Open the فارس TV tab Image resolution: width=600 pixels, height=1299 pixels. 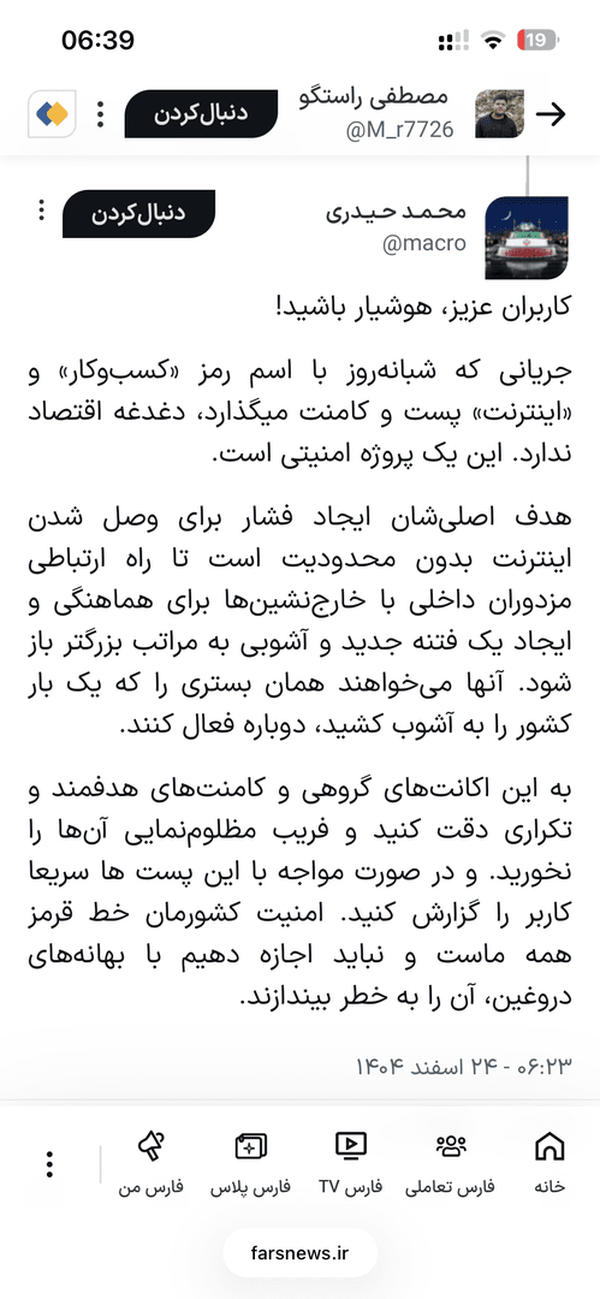click(351, 1161)
